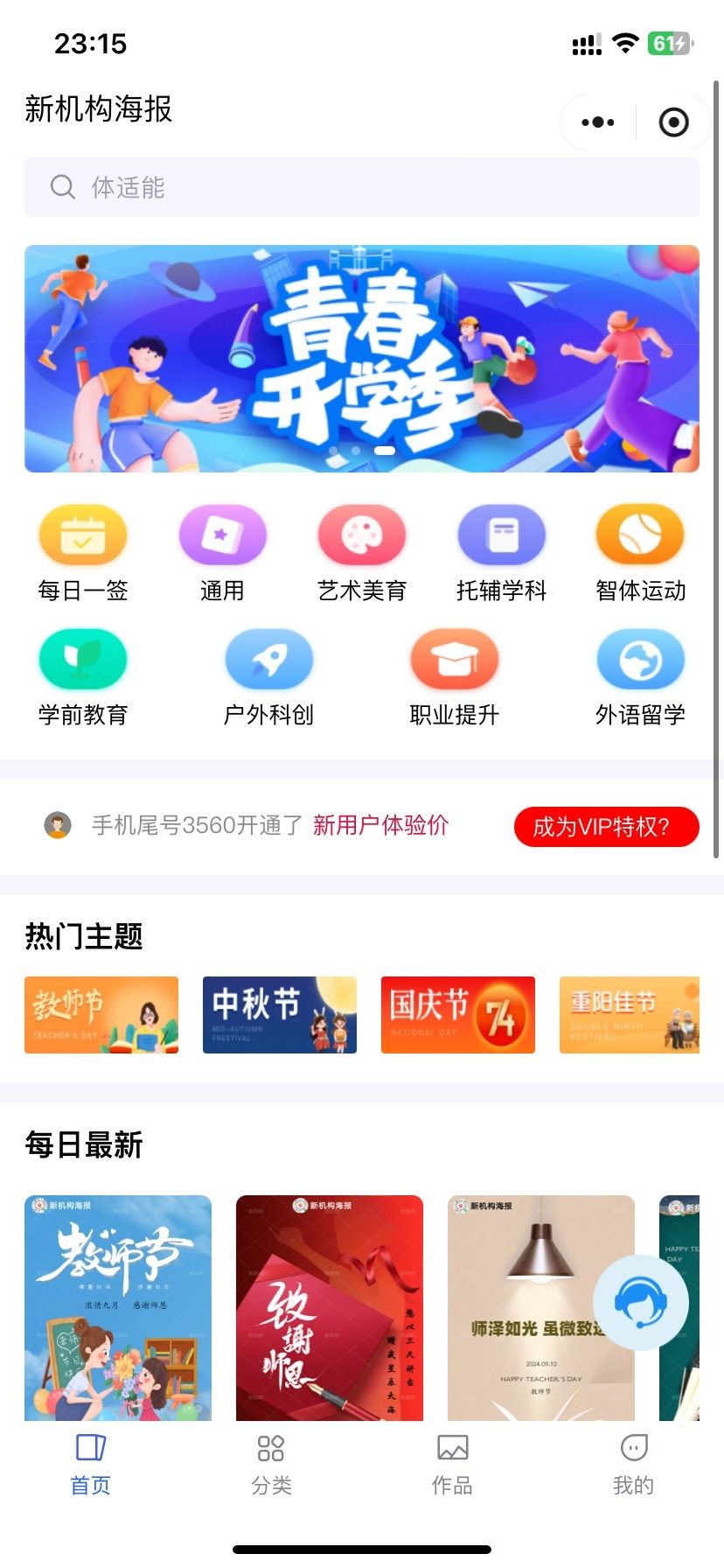Open 学前教育 category
Screen dimensions: 724x1568
coord(83,677)
